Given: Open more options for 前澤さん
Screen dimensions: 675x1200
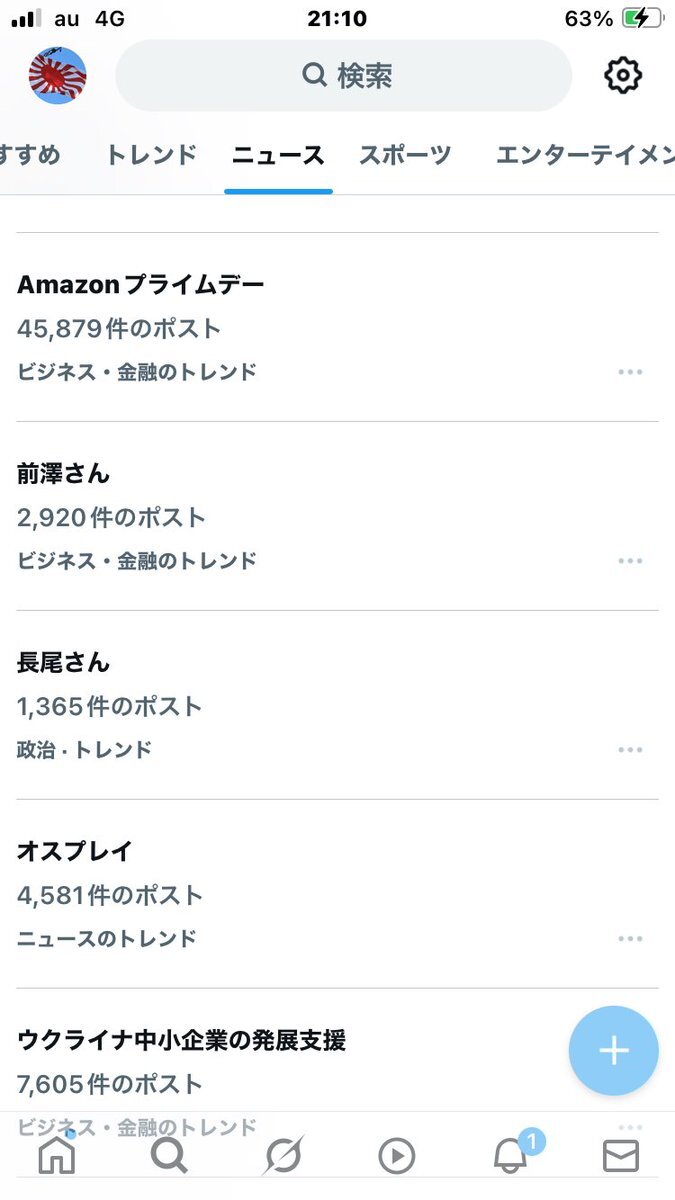Looking at the screenshot, I should coord(630,561).
